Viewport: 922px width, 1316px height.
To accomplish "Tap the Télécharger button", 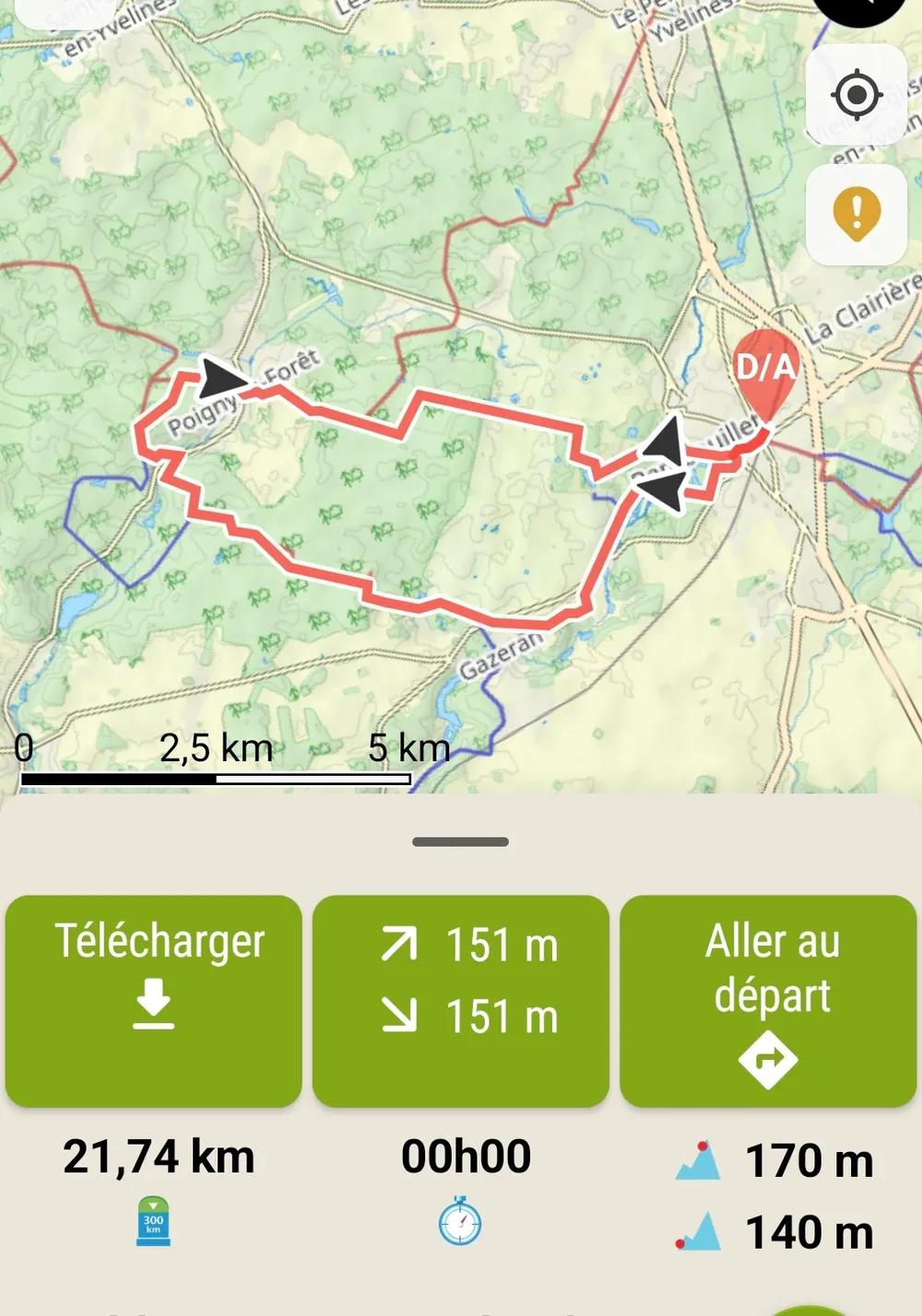I will click(x=154, y=1001).
